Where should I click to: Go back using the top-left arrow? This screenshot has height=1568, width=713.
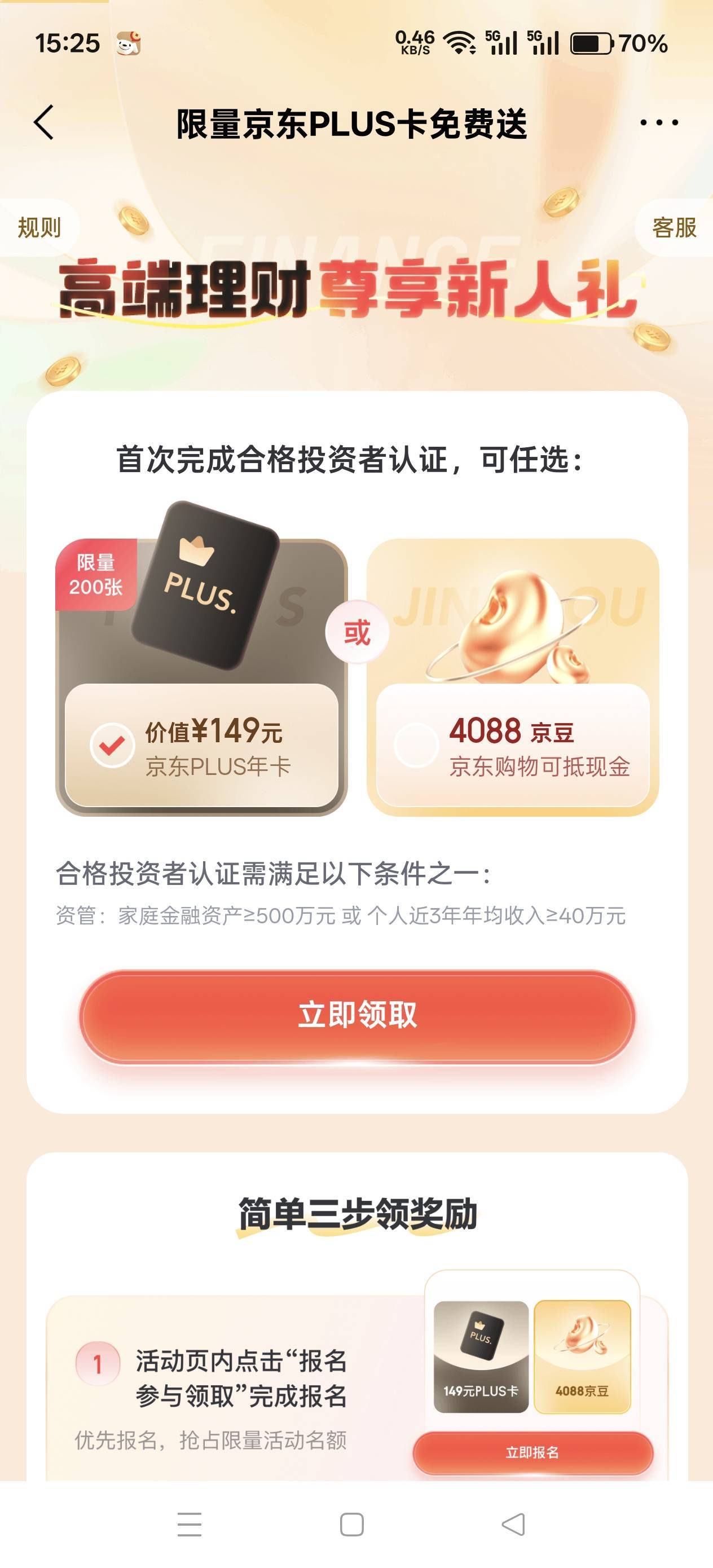44,122
